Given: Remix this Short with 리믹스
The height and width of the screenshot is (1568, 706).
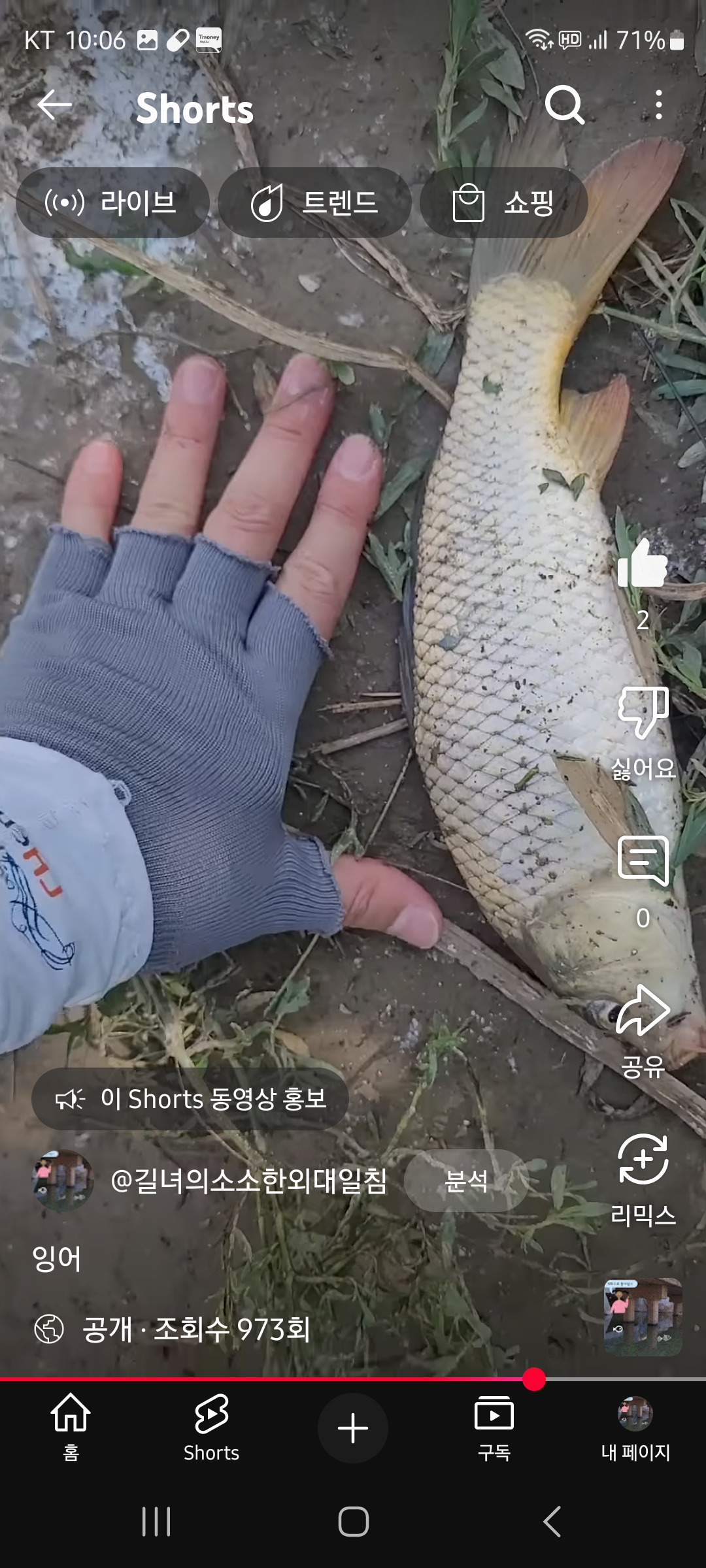Looking at the screenshot, I should [643, 1160].
